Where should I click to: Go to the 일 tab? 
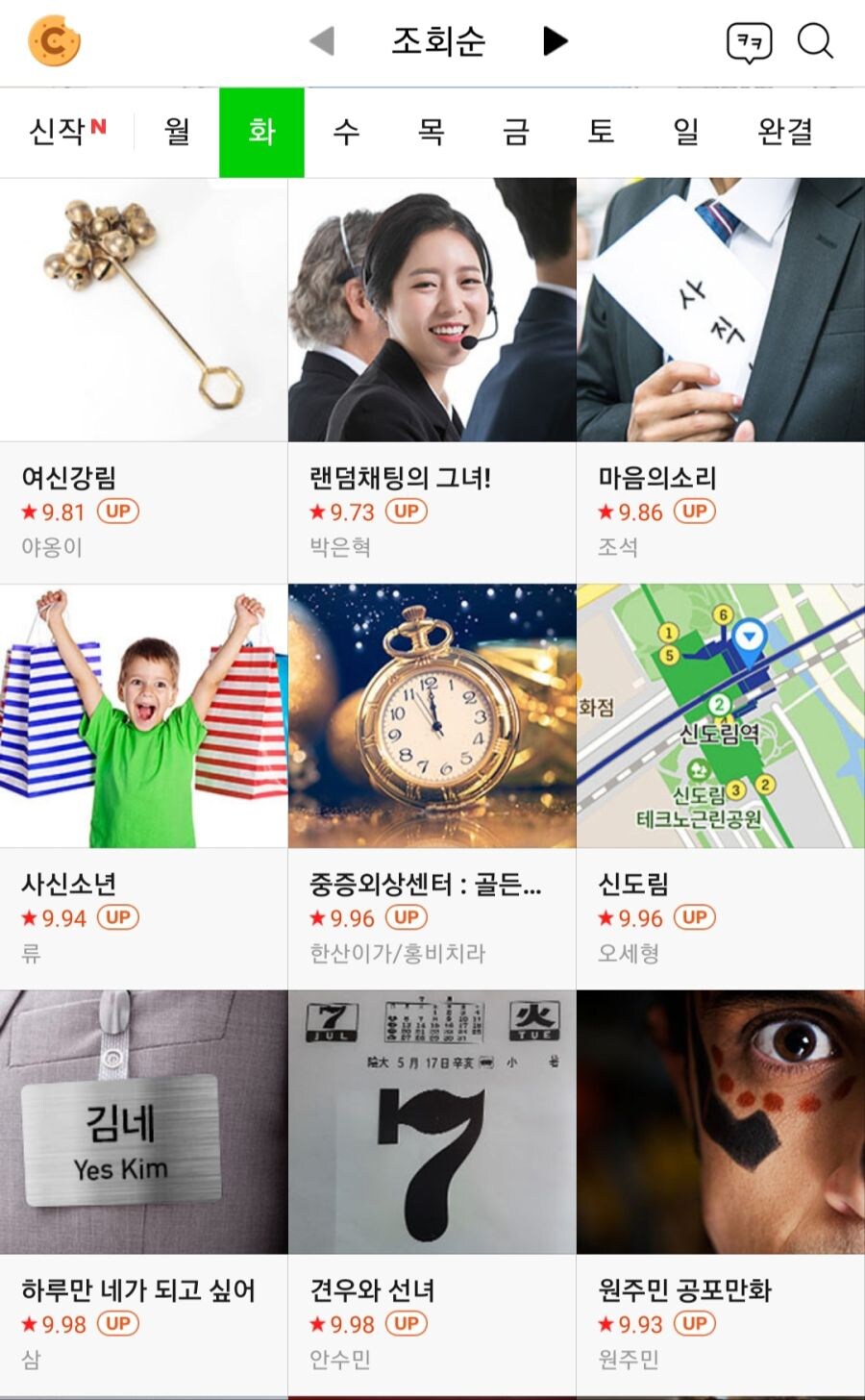point(685,132)
